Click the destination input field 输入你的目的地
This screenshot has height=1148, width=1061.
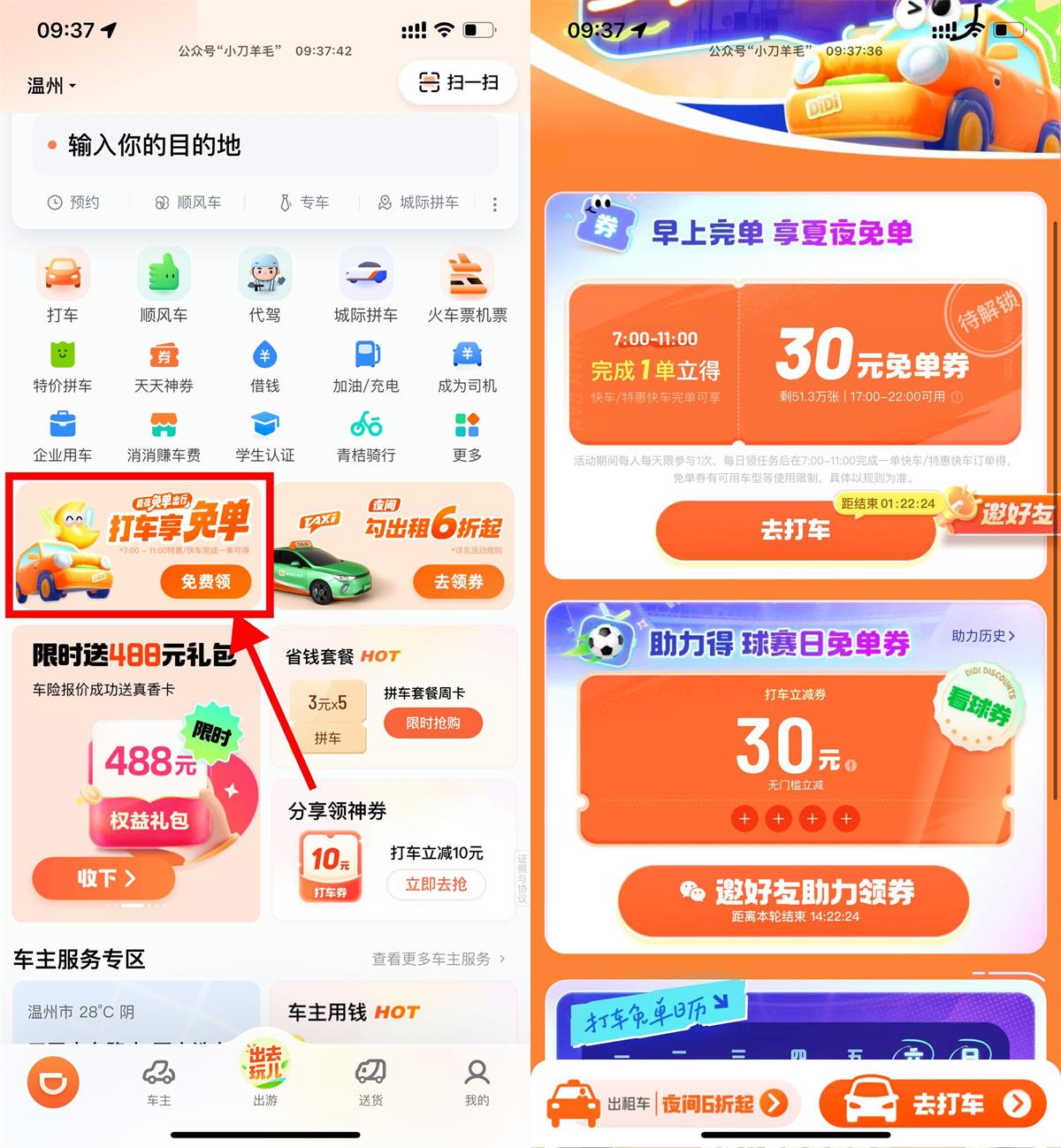pyautogui.click(x=264, y=146)
